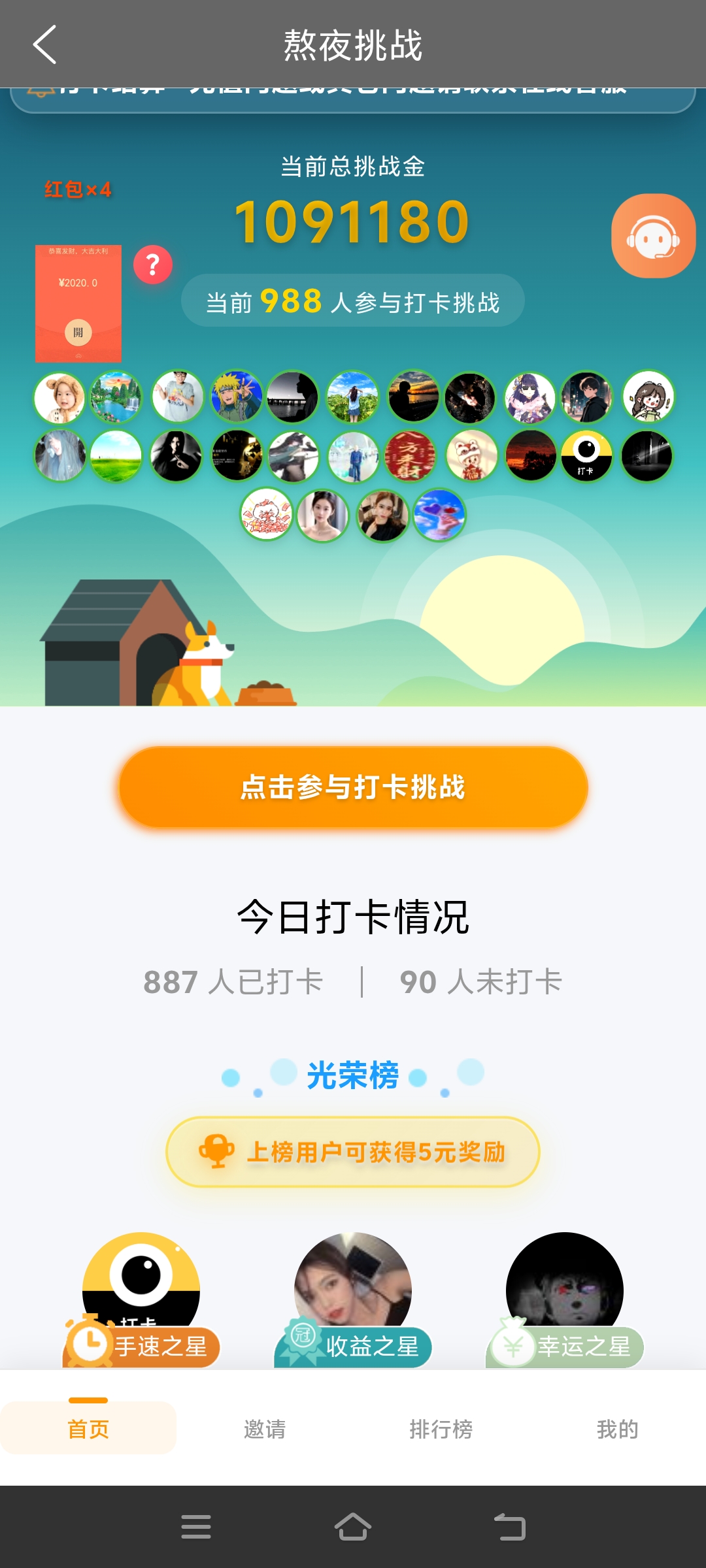Open the ¥2020 red envelope
Viewport: 706px width, 1568px height.
(x=78, y=332)
